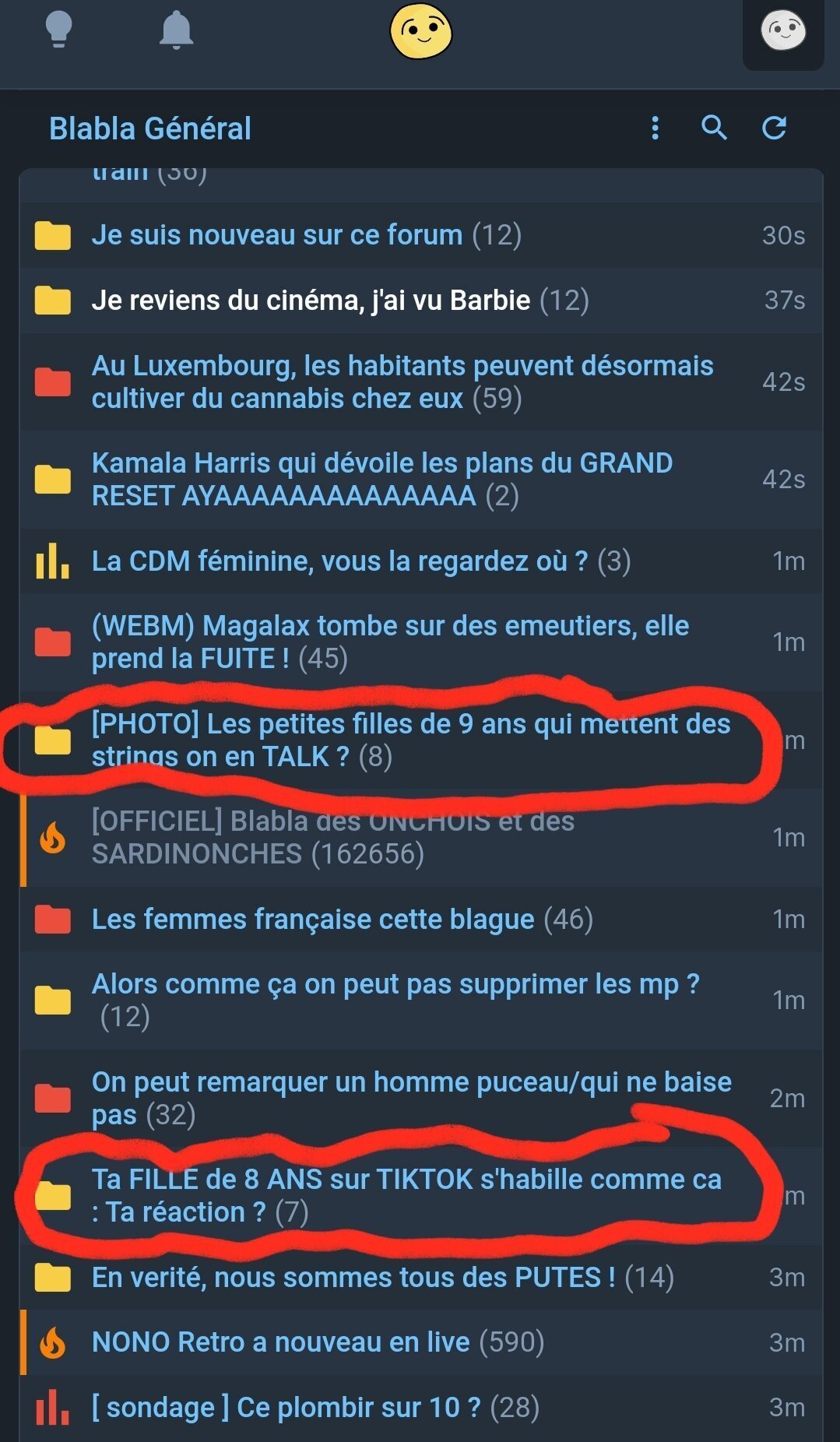Screen dimensions: 840x1442
Task: Tap the yellow smiley home logo
Action: click(x=420, y=32)
